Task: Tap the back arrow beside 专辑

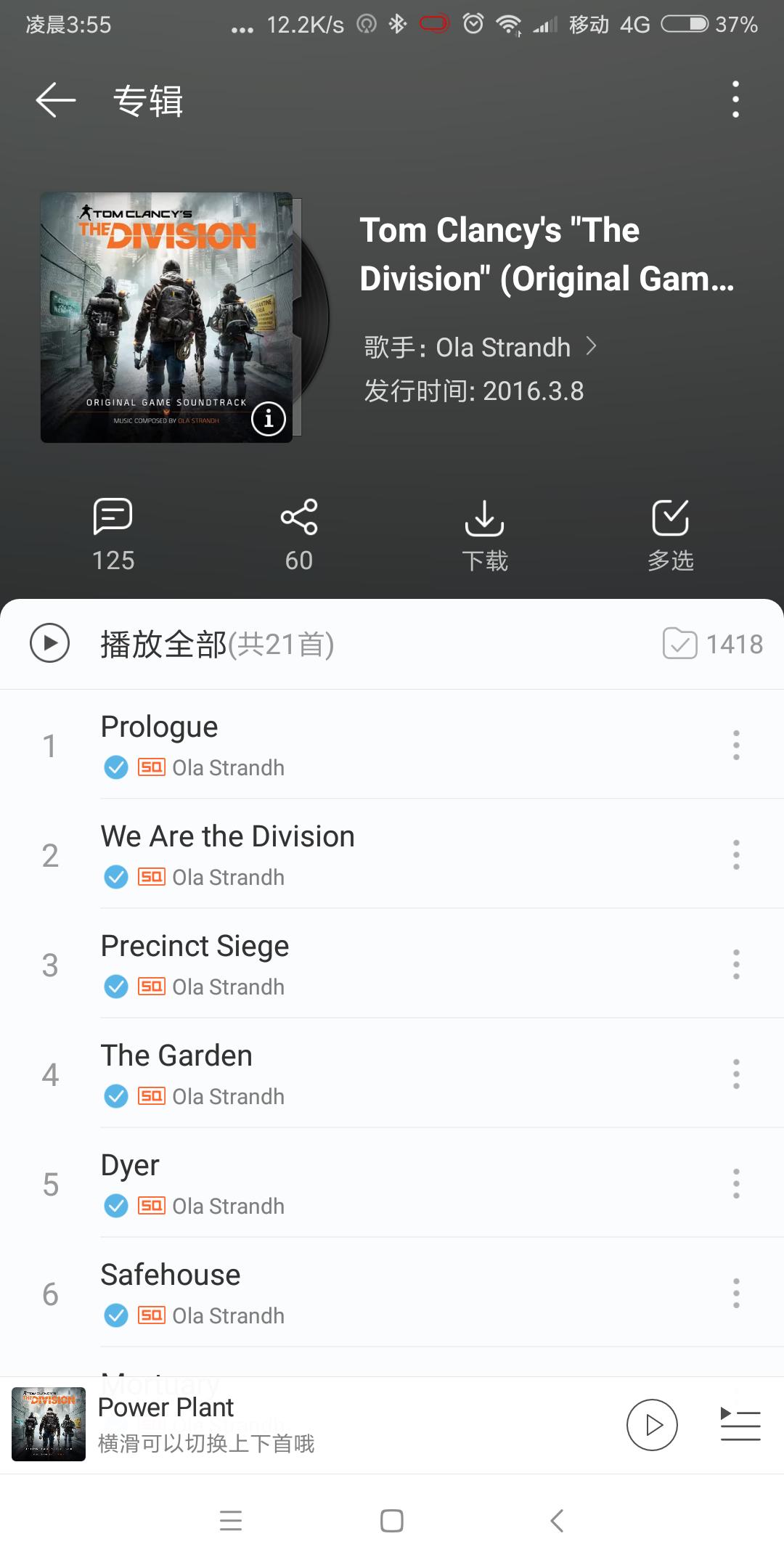Action: (x=54, y=99)
